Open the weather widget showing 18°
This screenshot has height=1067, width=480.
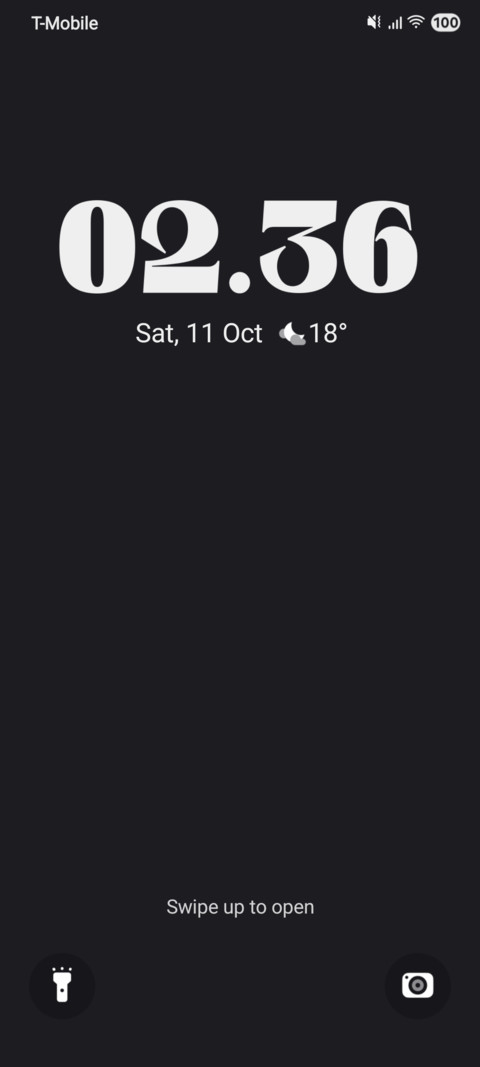coord(313,333)
